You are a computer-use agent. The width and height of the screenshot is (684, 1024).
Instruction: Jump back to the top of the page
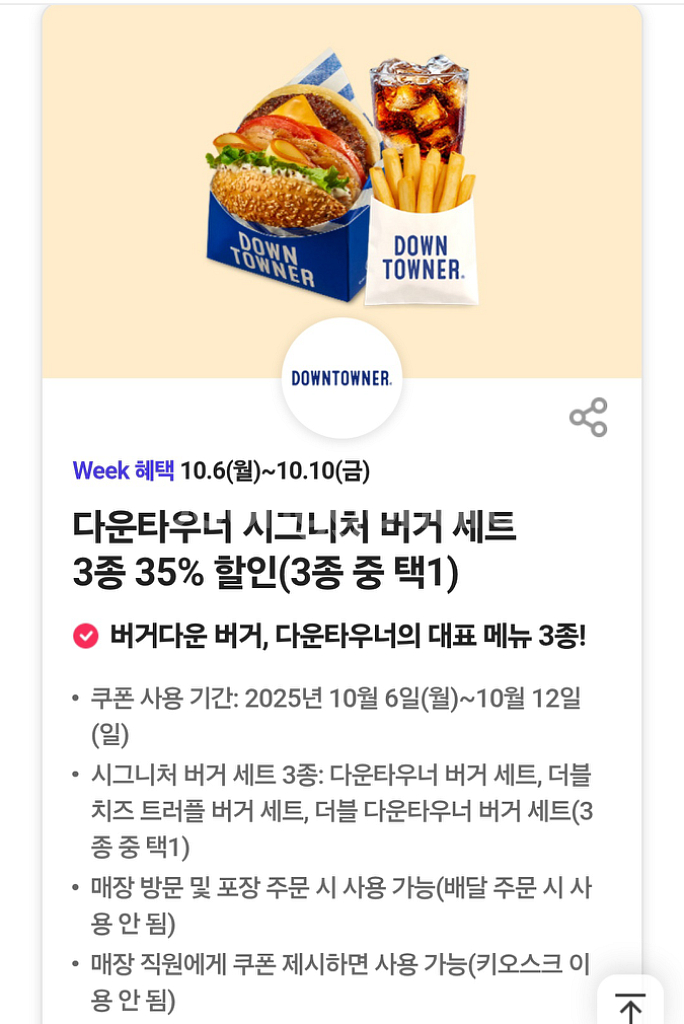click(630, 1004)
